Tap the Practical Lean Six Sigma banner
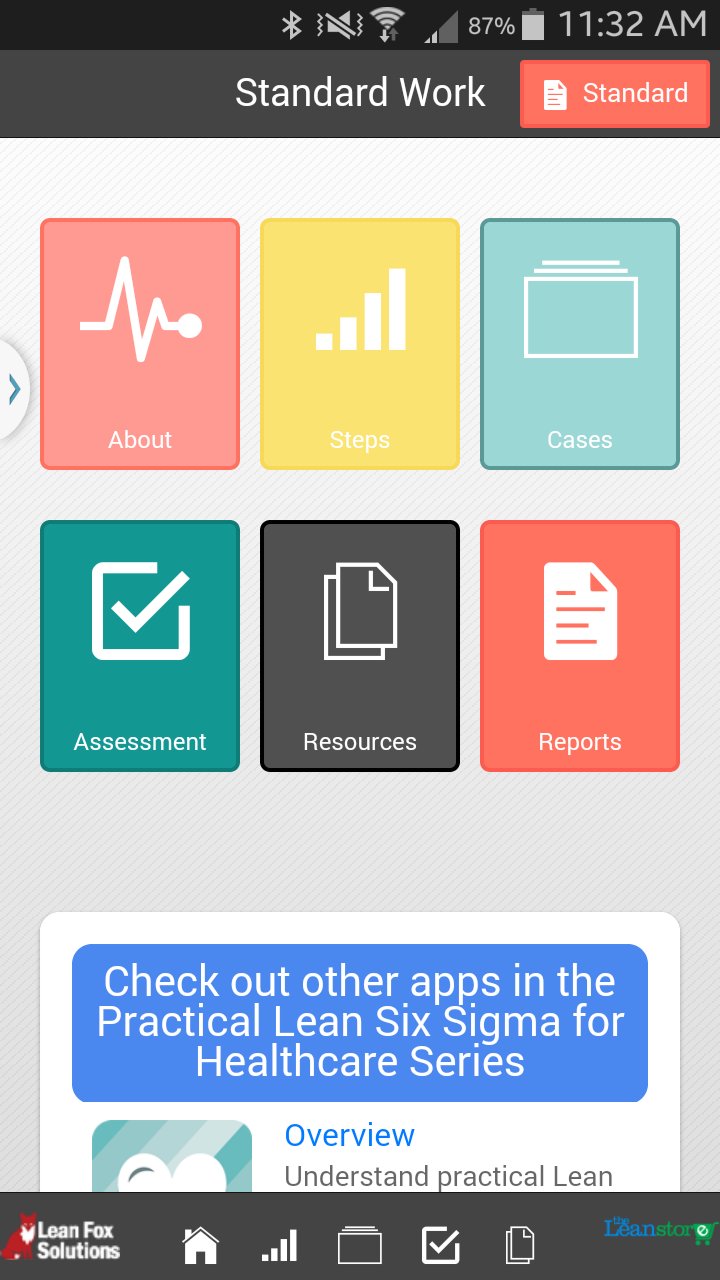 359,1022
